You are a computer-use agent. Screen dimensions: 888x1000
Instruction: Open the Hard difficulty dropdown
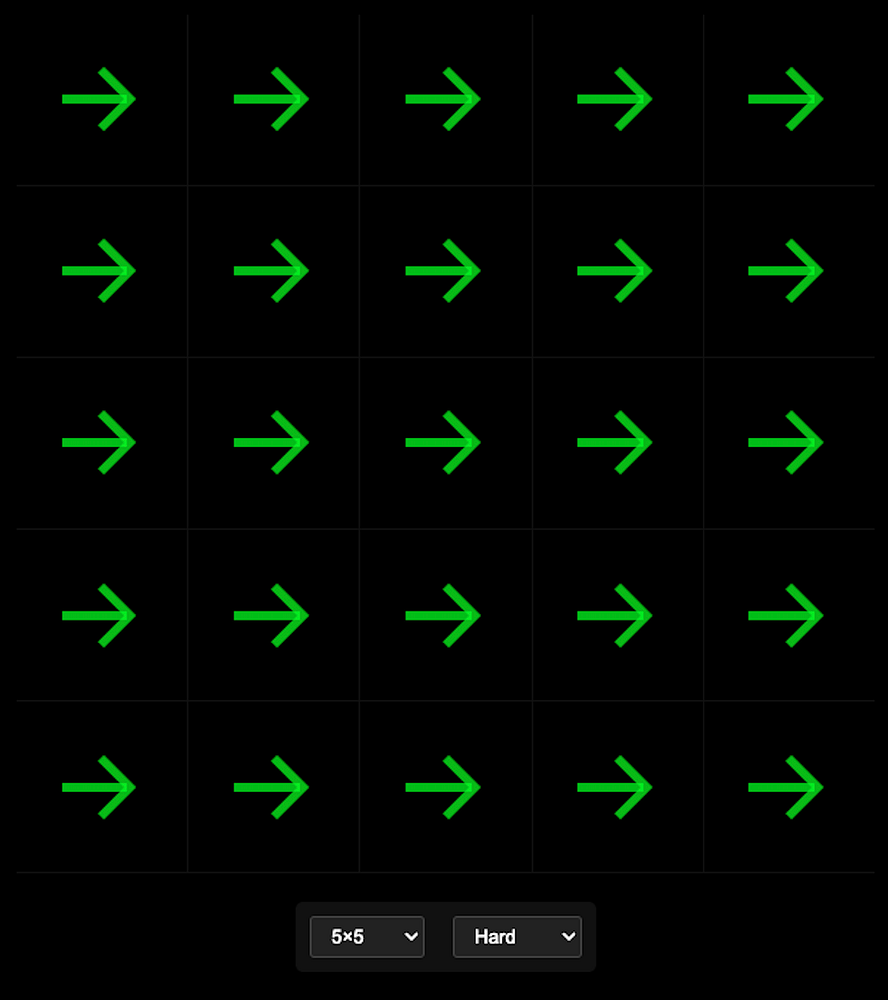pos(516,937)
